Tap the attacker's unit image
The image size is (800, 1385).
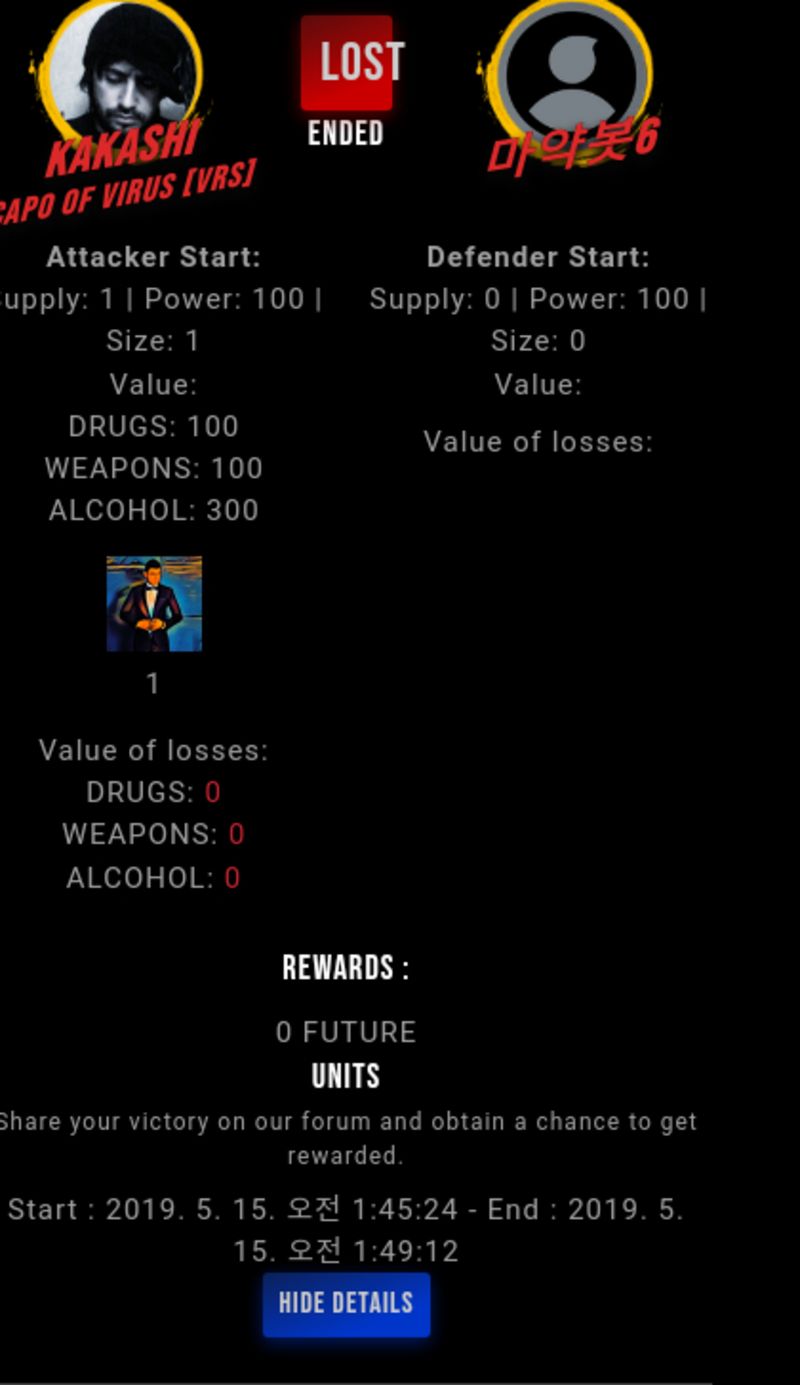tap(154, 604)
